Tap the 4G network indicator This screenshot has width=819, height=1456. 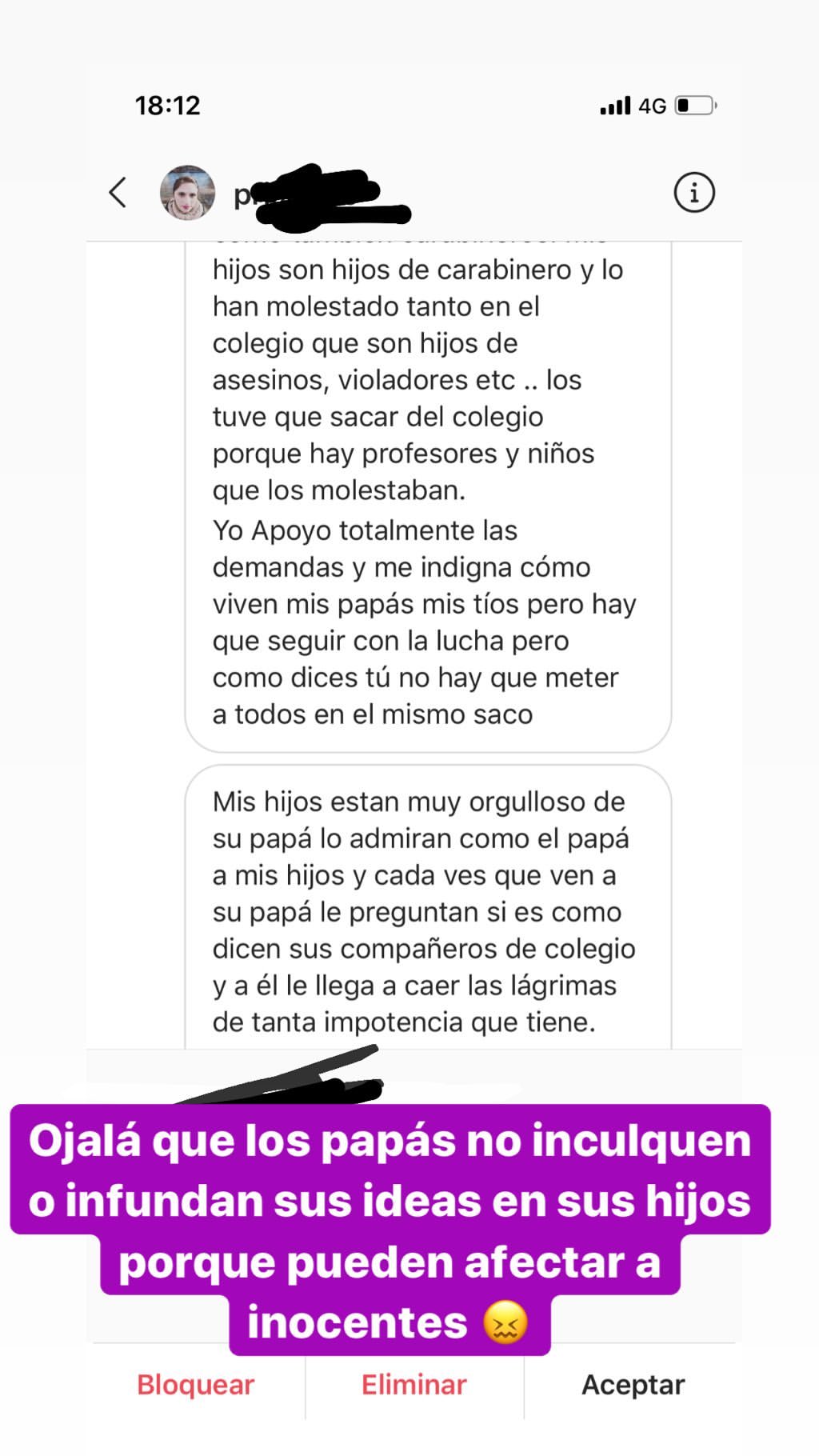653,105
